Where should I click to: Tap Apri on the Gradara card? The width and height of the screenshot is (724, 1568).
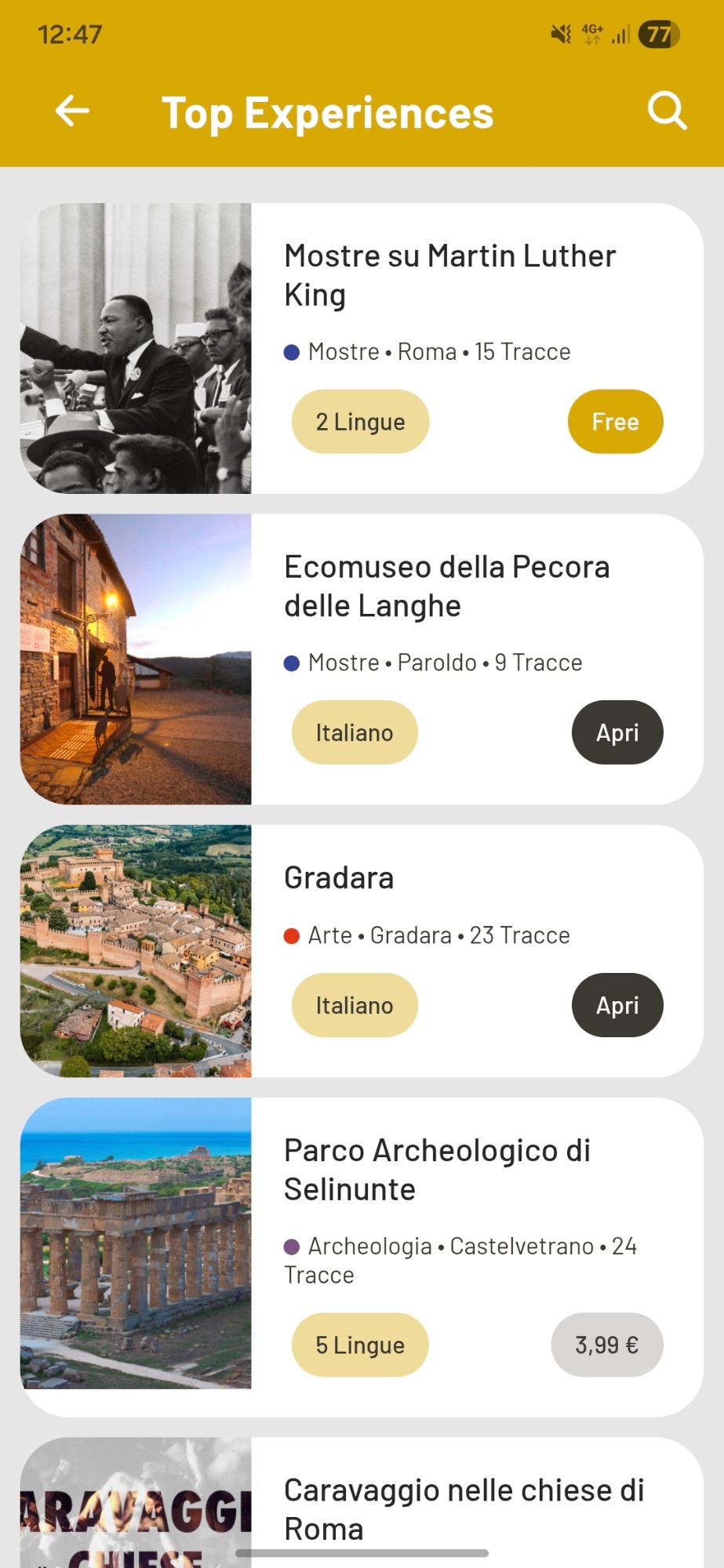[617, 1005]
